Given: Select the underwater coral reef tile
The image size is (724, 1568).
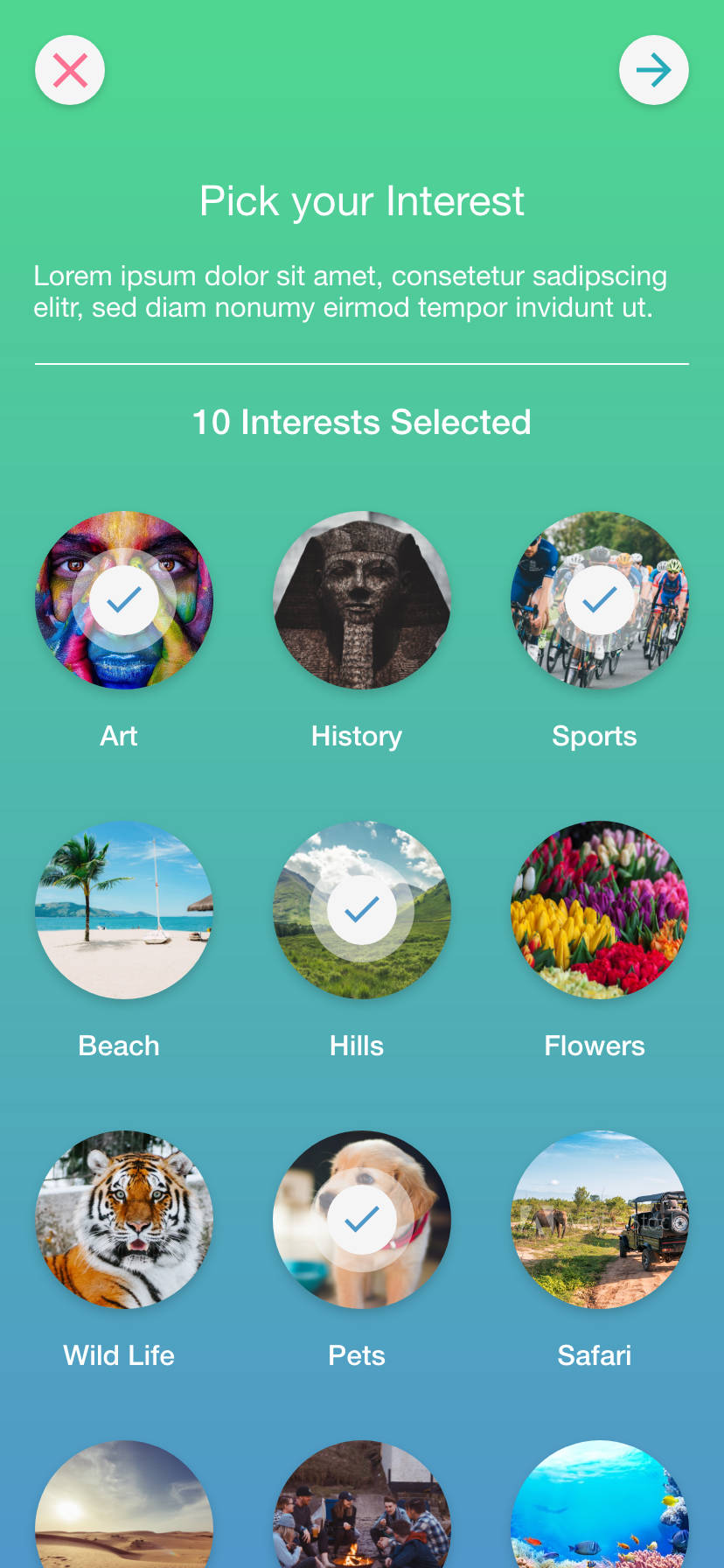Looking at the screenshot, I should point(600,1509).
